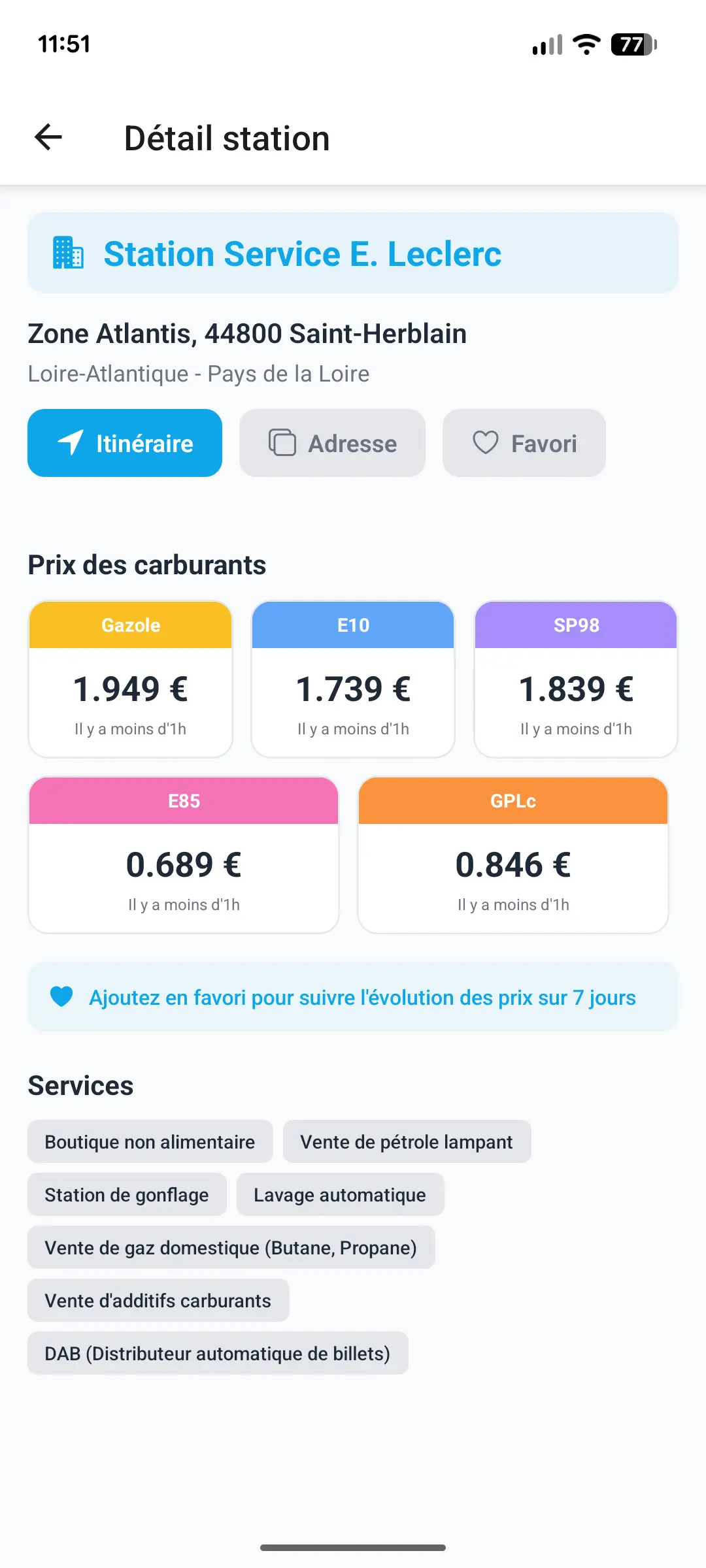
Task: Toggle the Lavage automatique service chip
Action: [x=339, y=1194]
